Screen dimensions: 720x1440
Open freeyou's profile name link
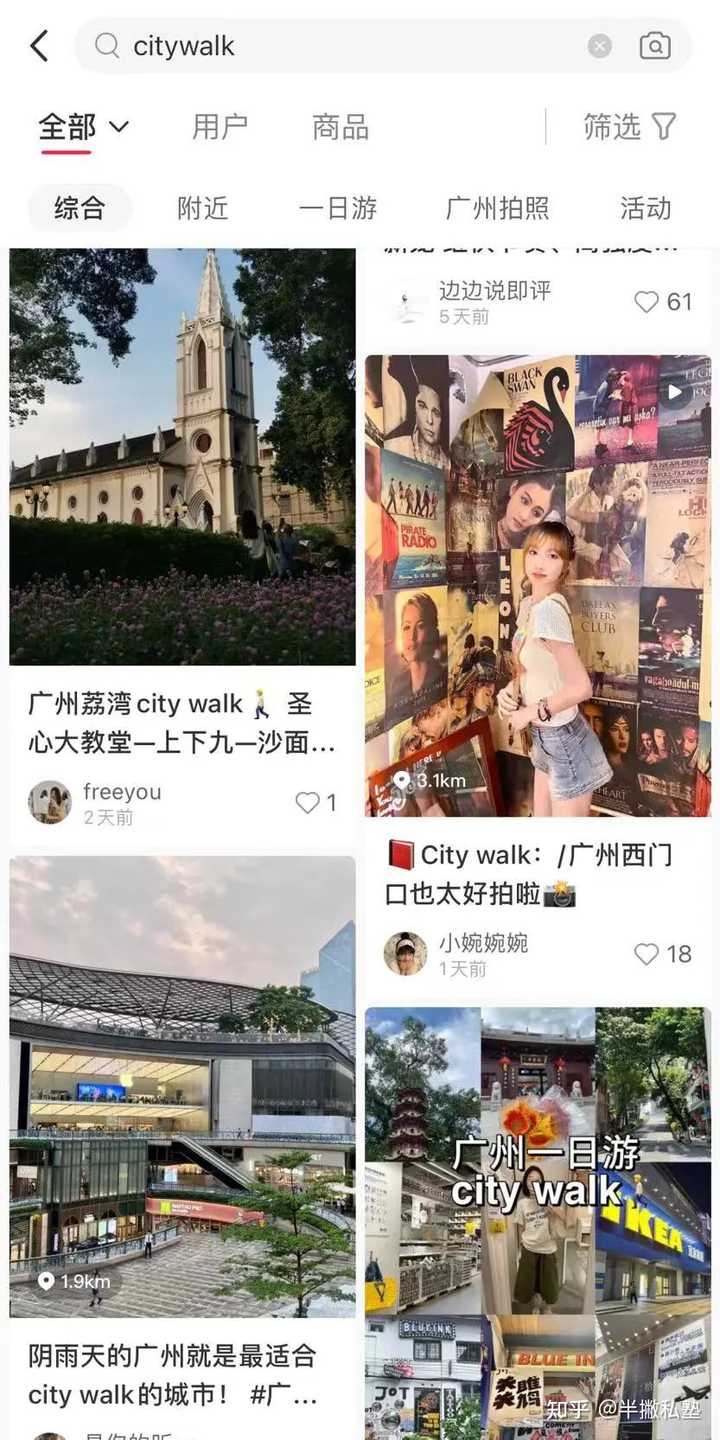(x=122, y=791)
